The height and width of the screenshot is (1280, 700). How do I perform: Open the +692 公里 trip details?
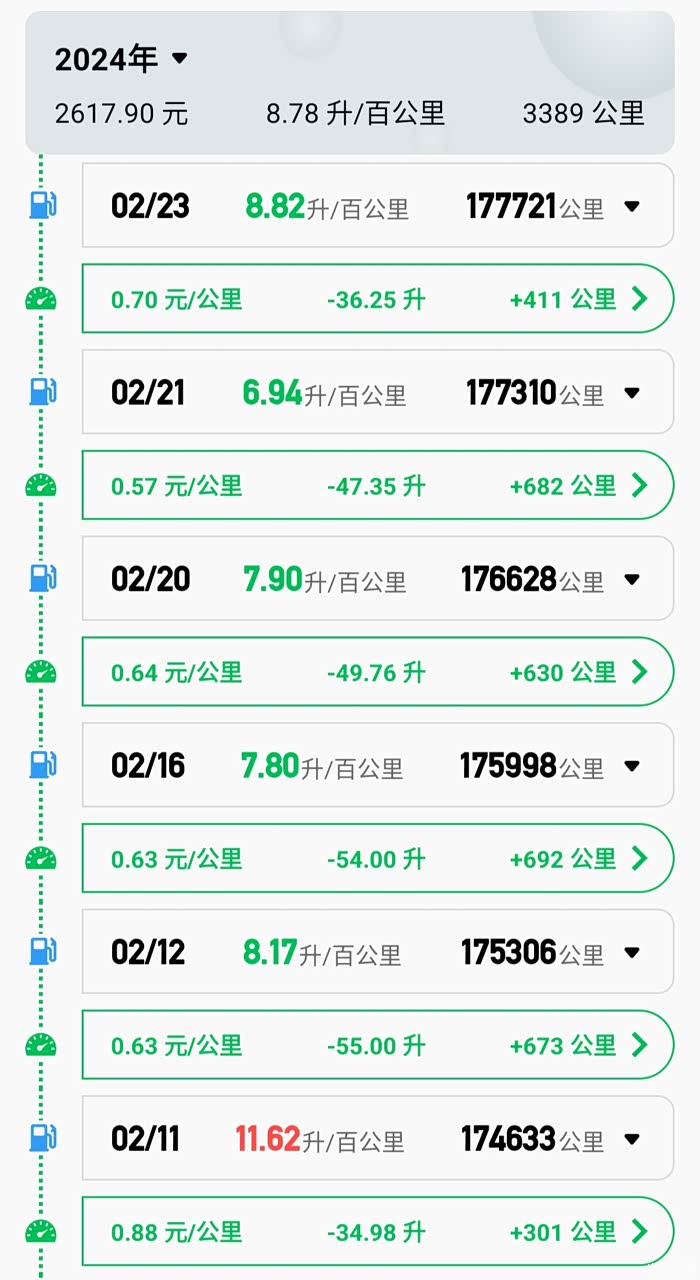[640, 858]
